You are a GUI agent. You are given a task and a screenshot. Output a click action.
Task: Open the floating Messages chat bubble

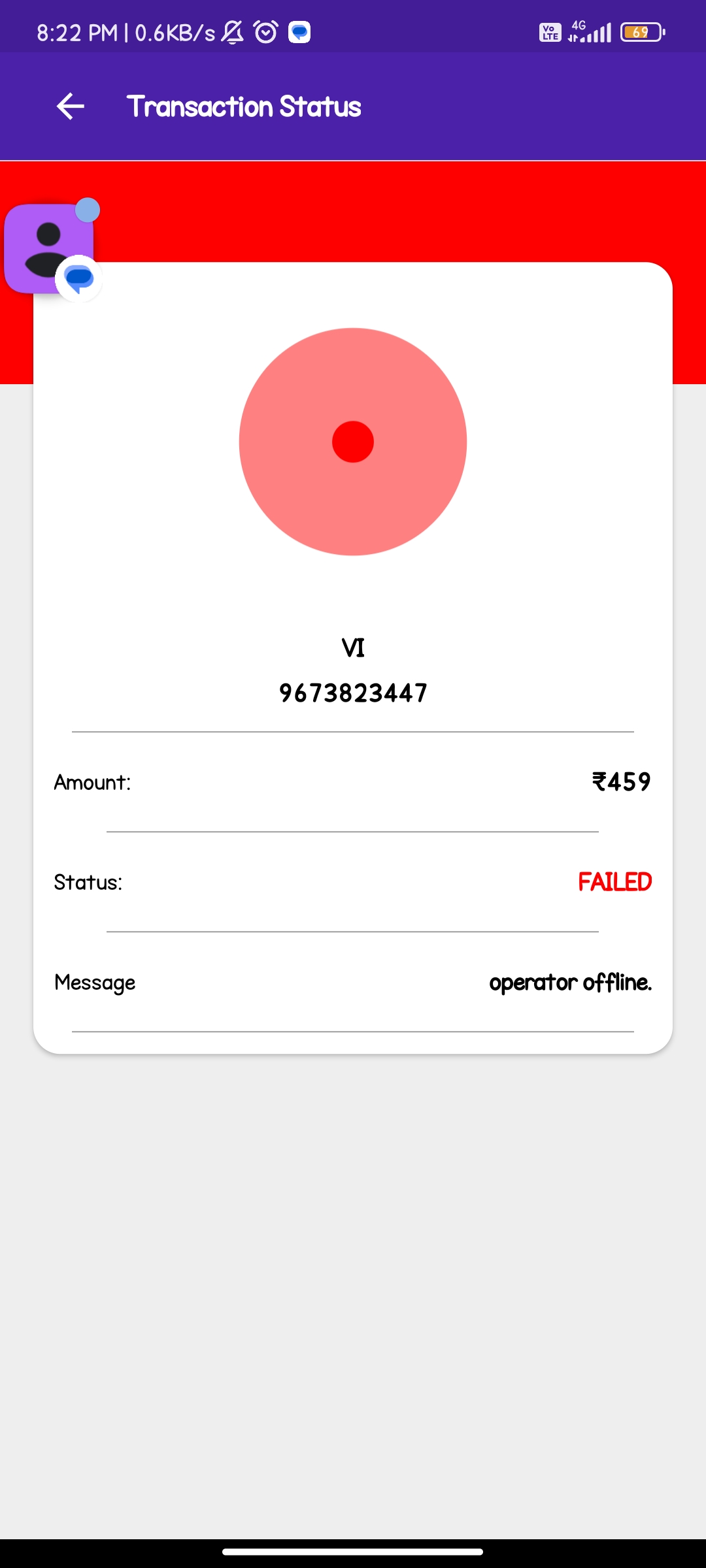[x=50, y=249]
